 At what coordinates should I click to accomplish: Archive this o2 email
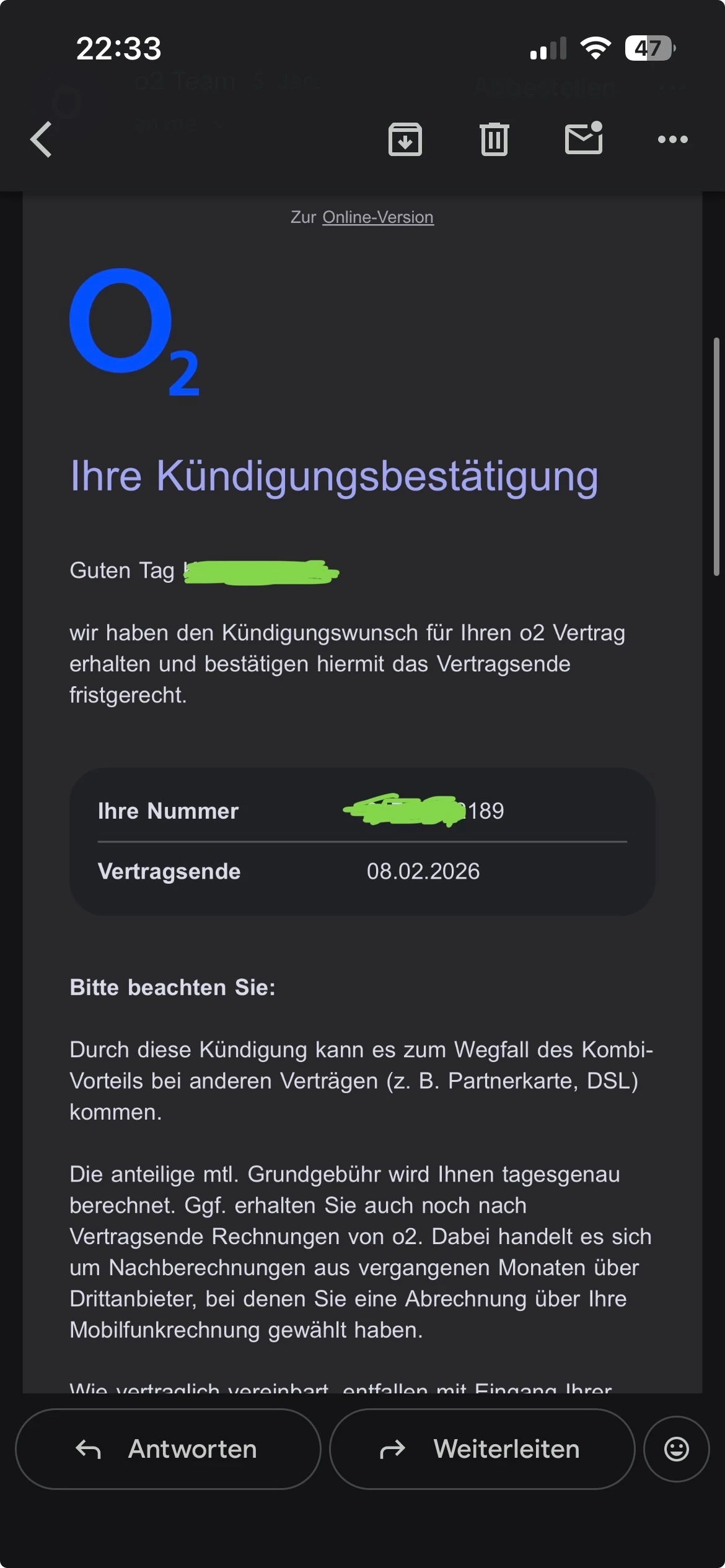(405, 139)
